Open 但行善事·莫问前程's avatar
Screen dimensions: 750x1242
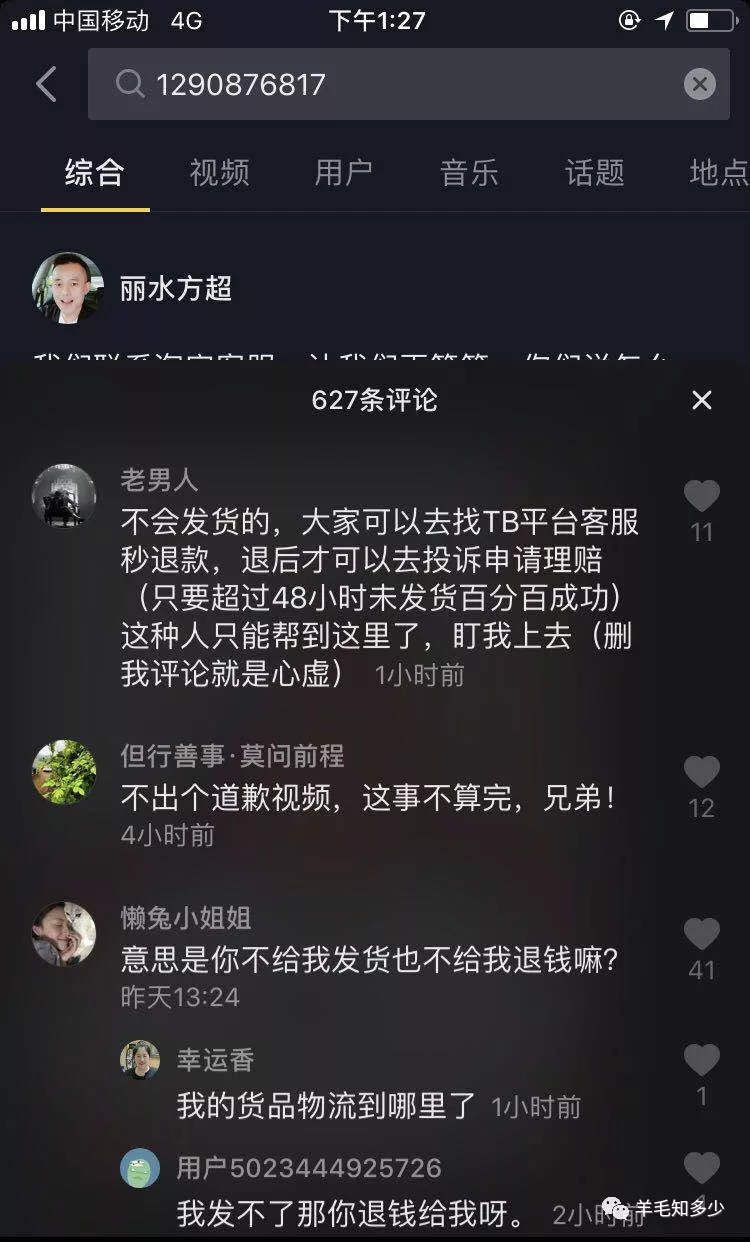tap(64, 772)
